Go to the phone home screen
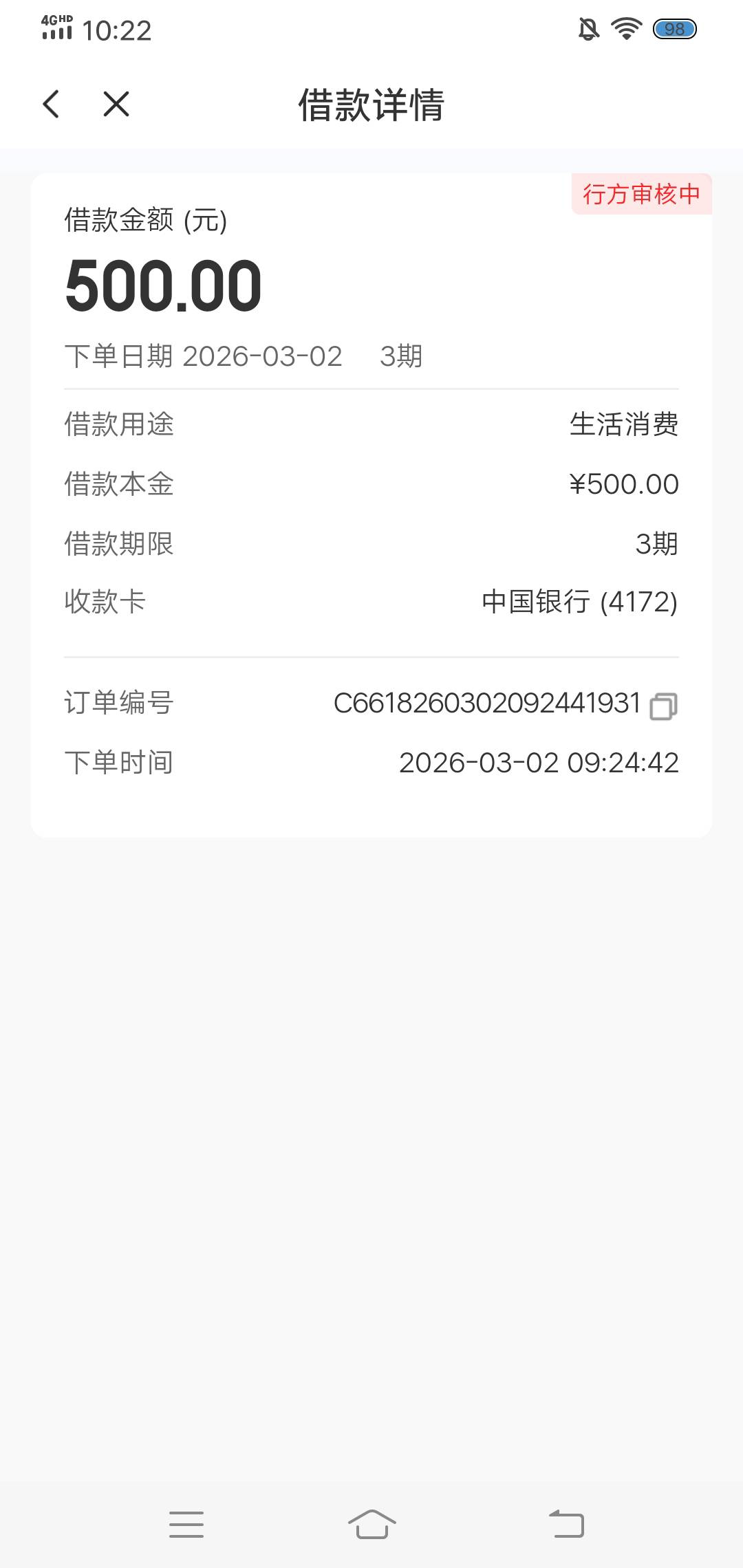This screenshot has height=1568, width=743. click(x=371, y=1524)
